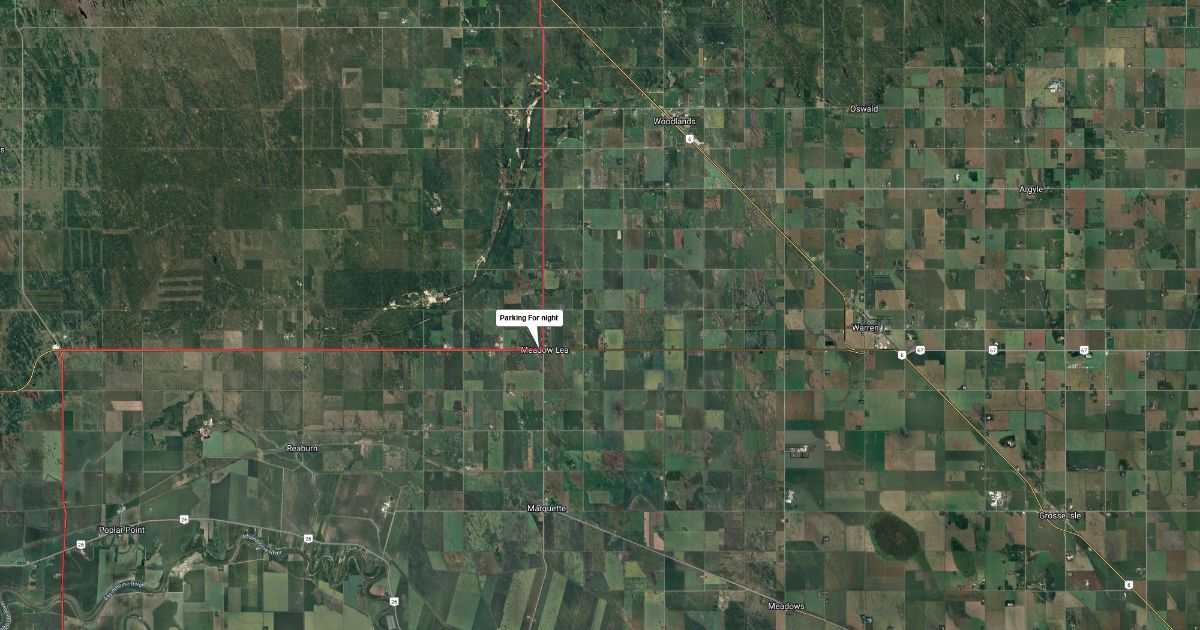Open the "Parking For night" map marker callout
This screenshot has height=630, width=1200.
(529, 318)
